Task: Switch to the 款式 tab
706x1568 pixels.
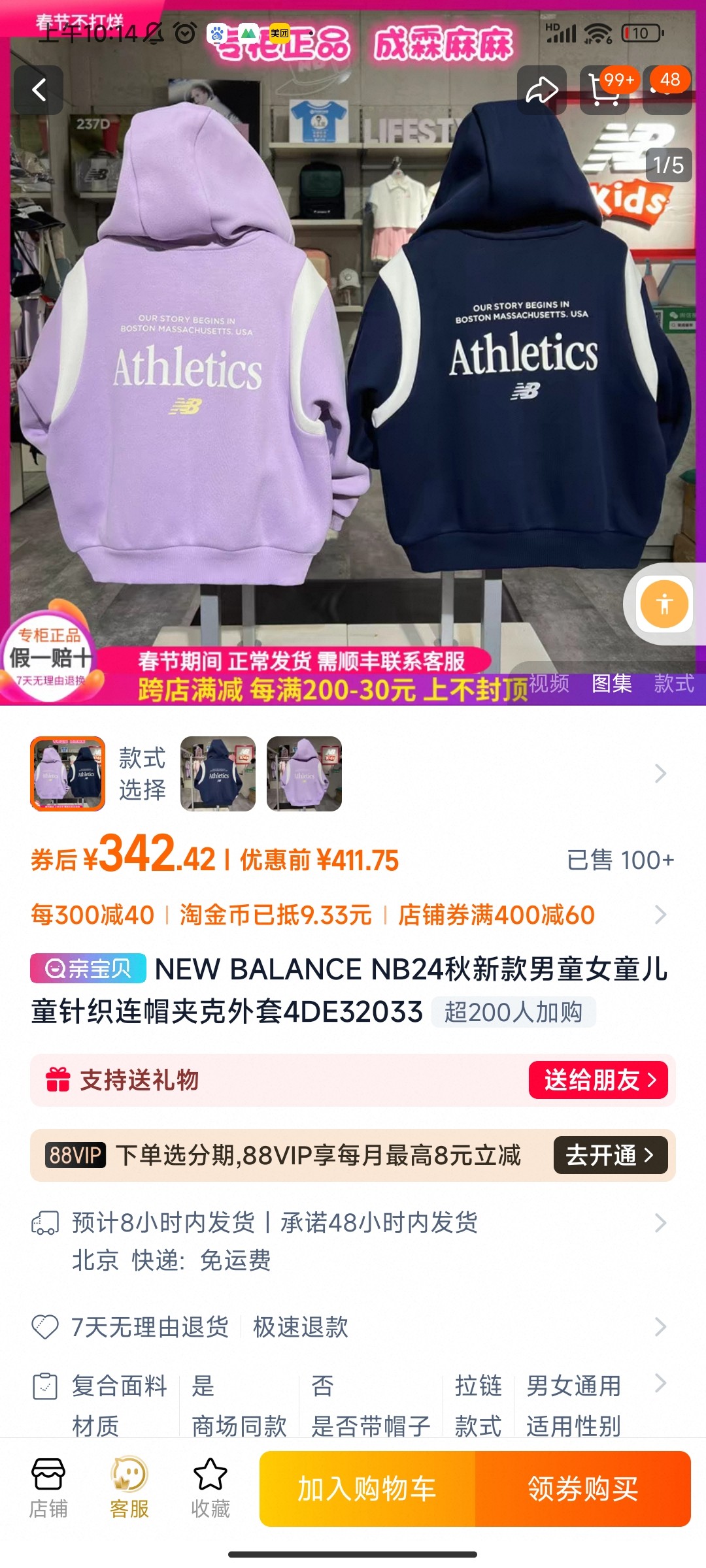Action: pyautogui.click(x=674, y=683)
